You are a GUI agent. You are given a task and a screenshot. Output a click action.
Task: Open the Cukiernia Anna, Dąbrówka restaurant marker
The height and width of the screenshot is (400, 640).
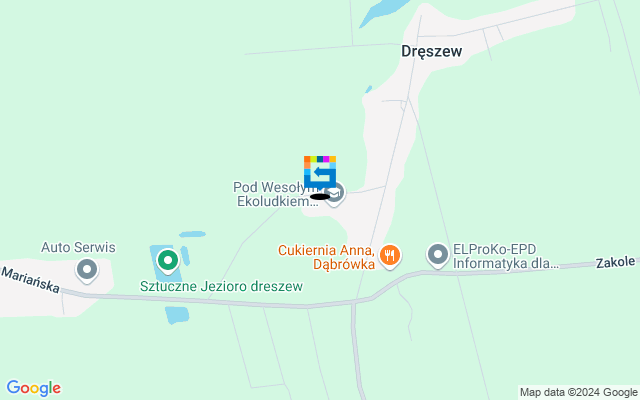pos(390,256)
